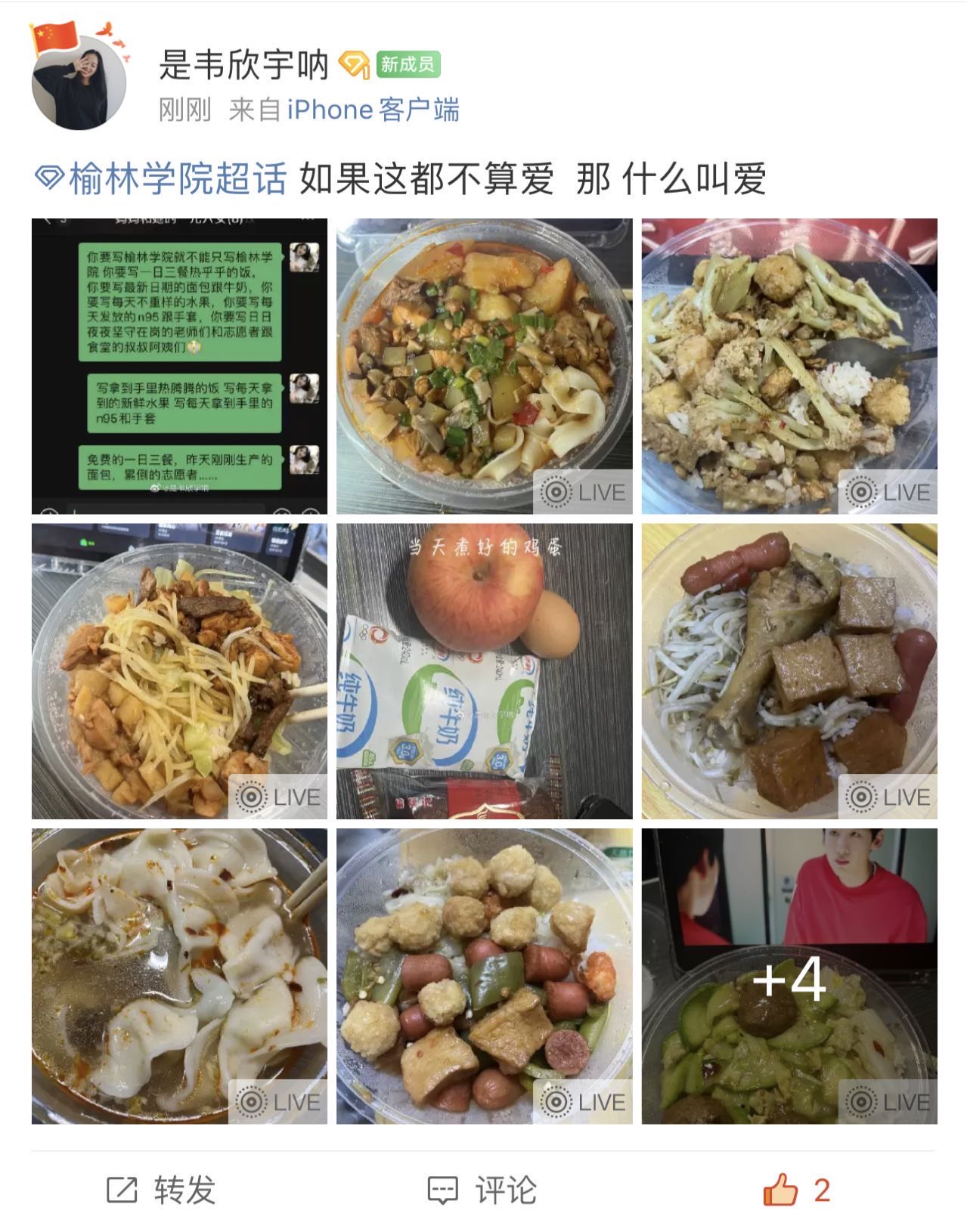The width and height of the screenshot is (967, 1232).
Task: View the meatballs and sausage photo
Action: (484, 976)
